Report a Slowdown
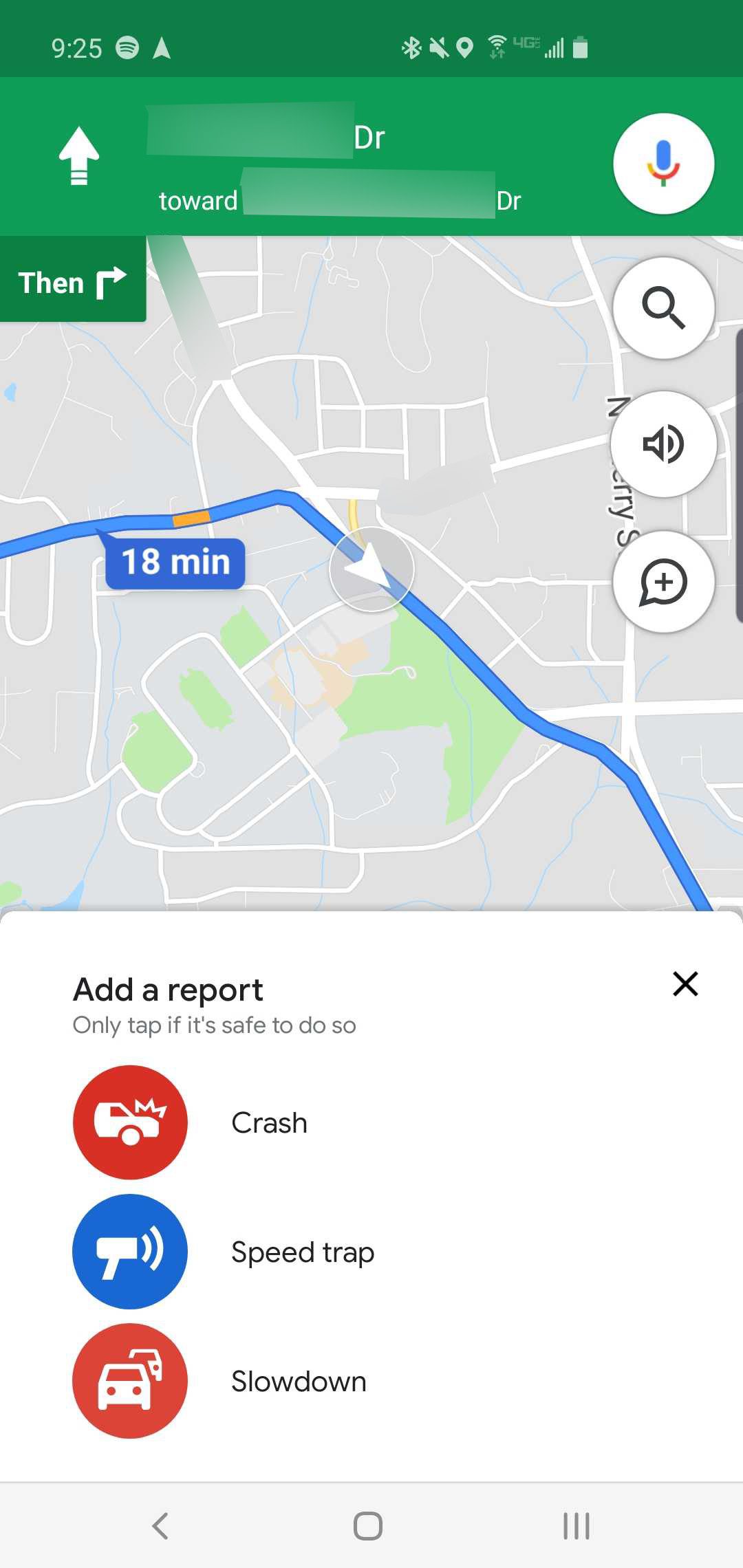 (x=371, y=1381)
